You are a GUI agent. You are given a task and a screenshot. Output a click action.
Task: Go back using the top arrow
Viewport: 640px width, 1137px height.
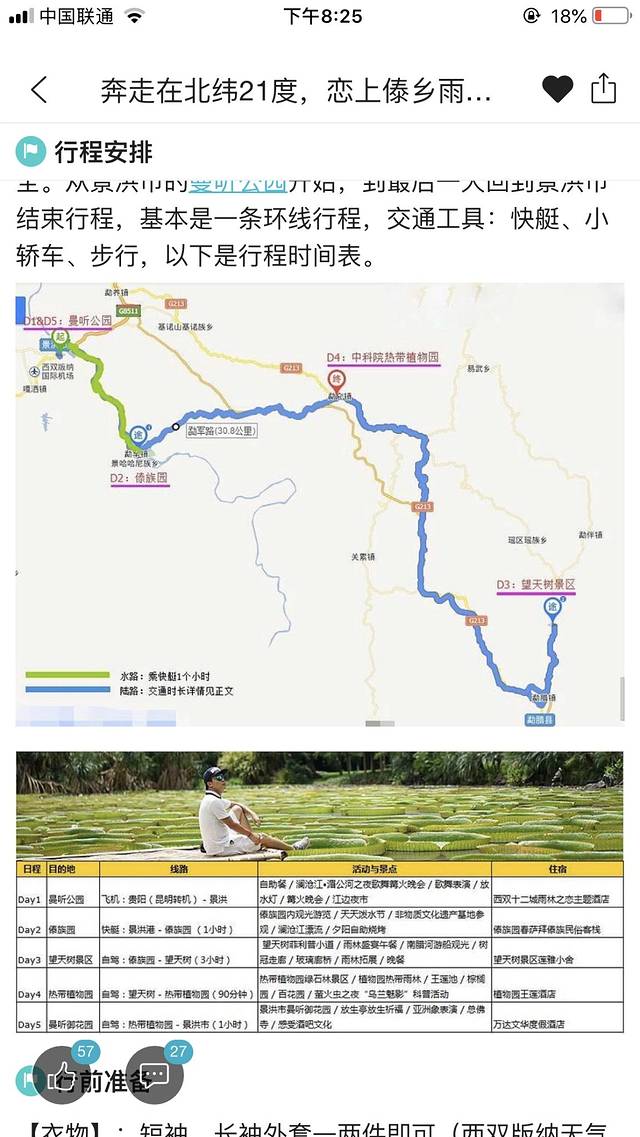point(39,90)
